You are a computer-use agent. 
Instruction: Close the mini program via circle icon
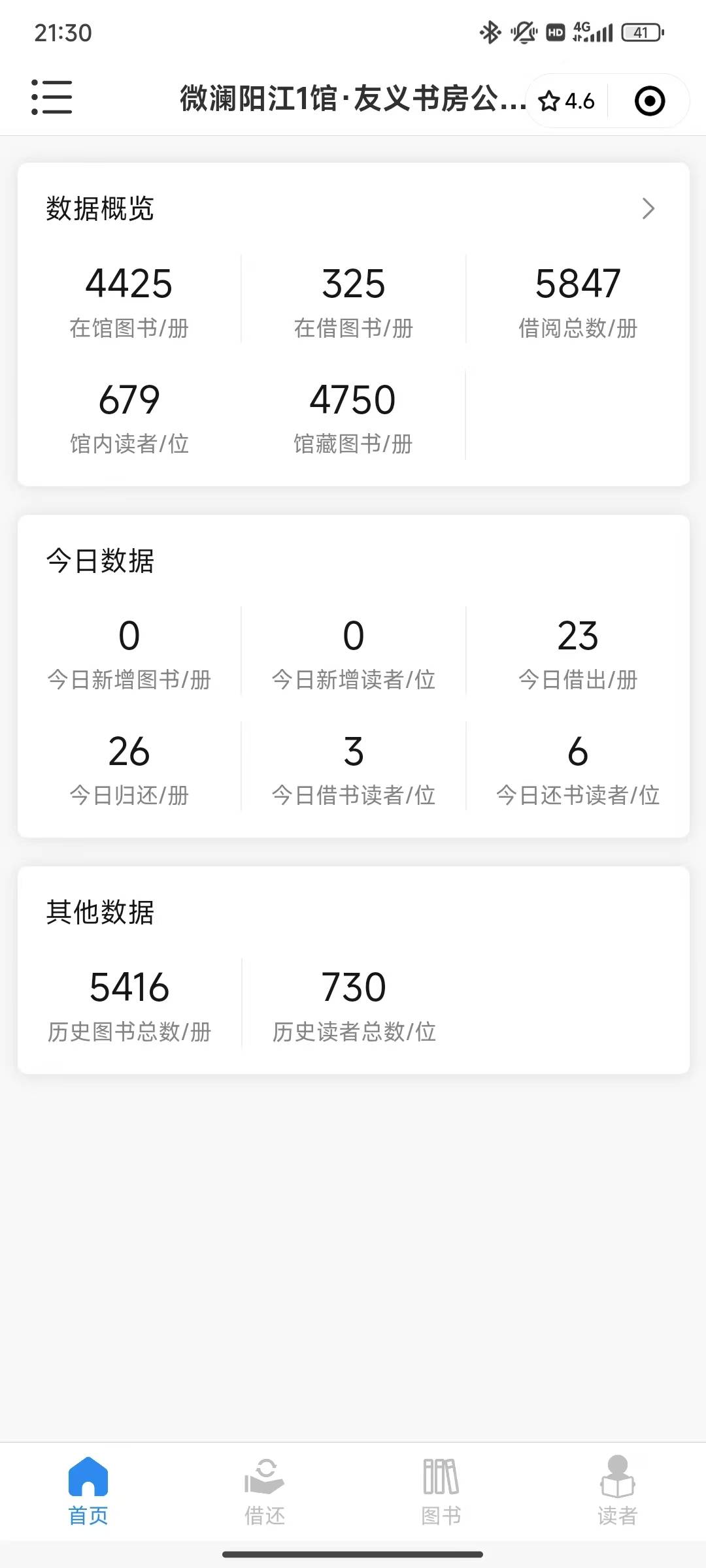pyautogui.click(x=650, y=101)
